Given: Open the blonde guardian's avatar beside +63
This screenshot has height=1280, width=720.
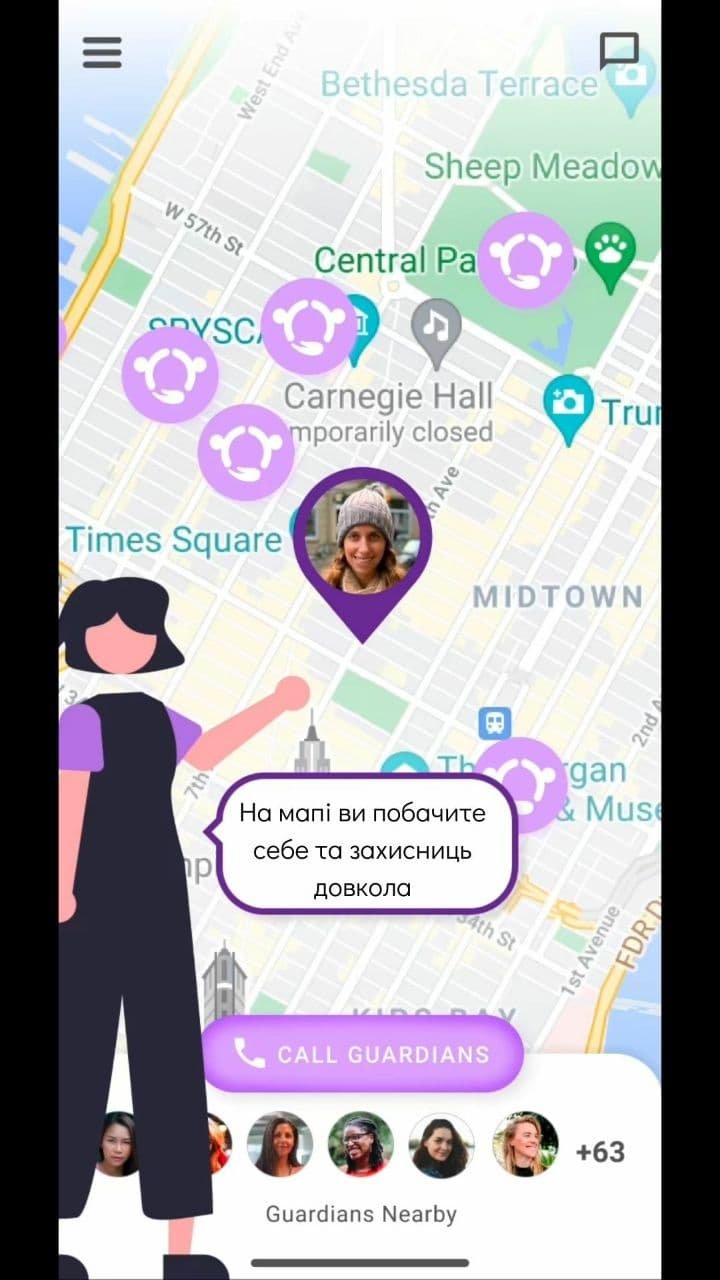Looking at the screenshot, I should (x=525, y=1144).
